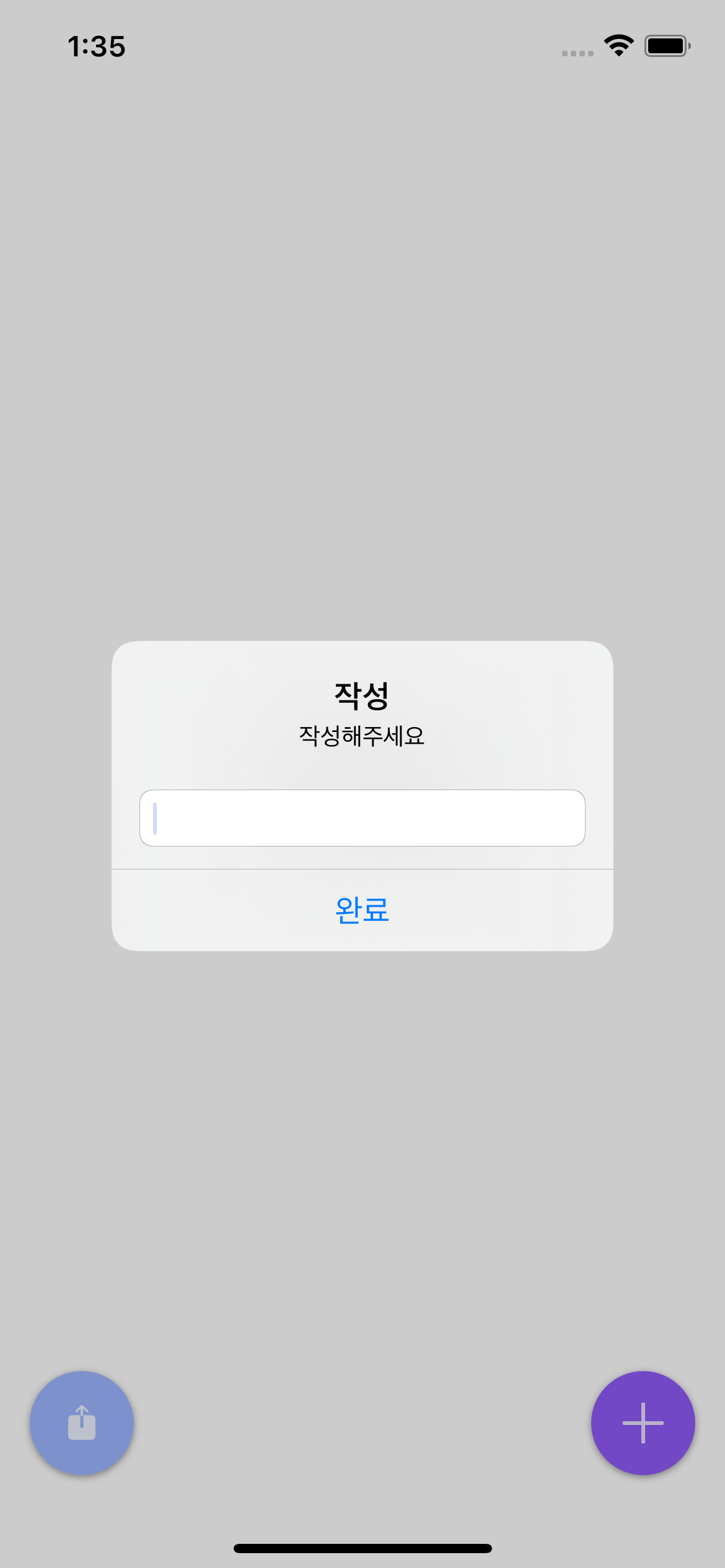Tap the 완료 button to confirm
Viewport: 725px width, 1568px height.
362,910
